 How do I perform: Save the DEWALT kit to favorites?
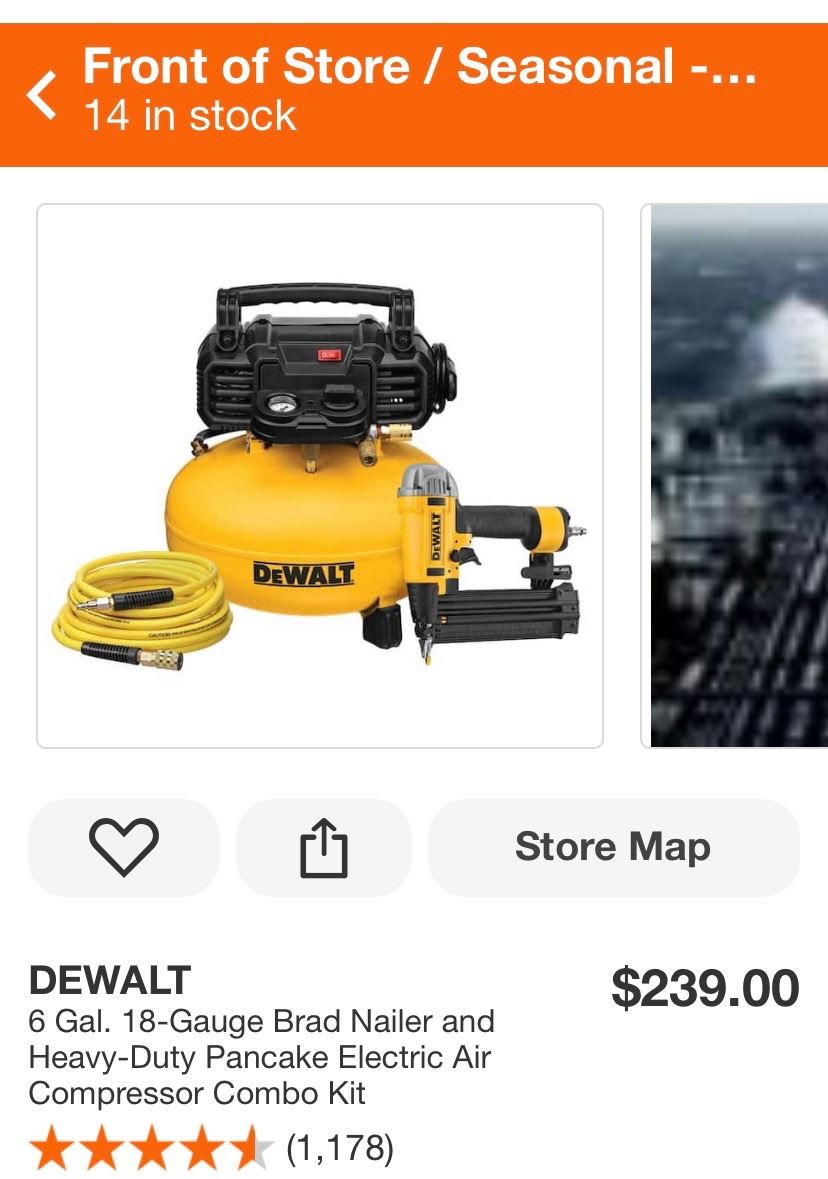click(x=124, y=847)
